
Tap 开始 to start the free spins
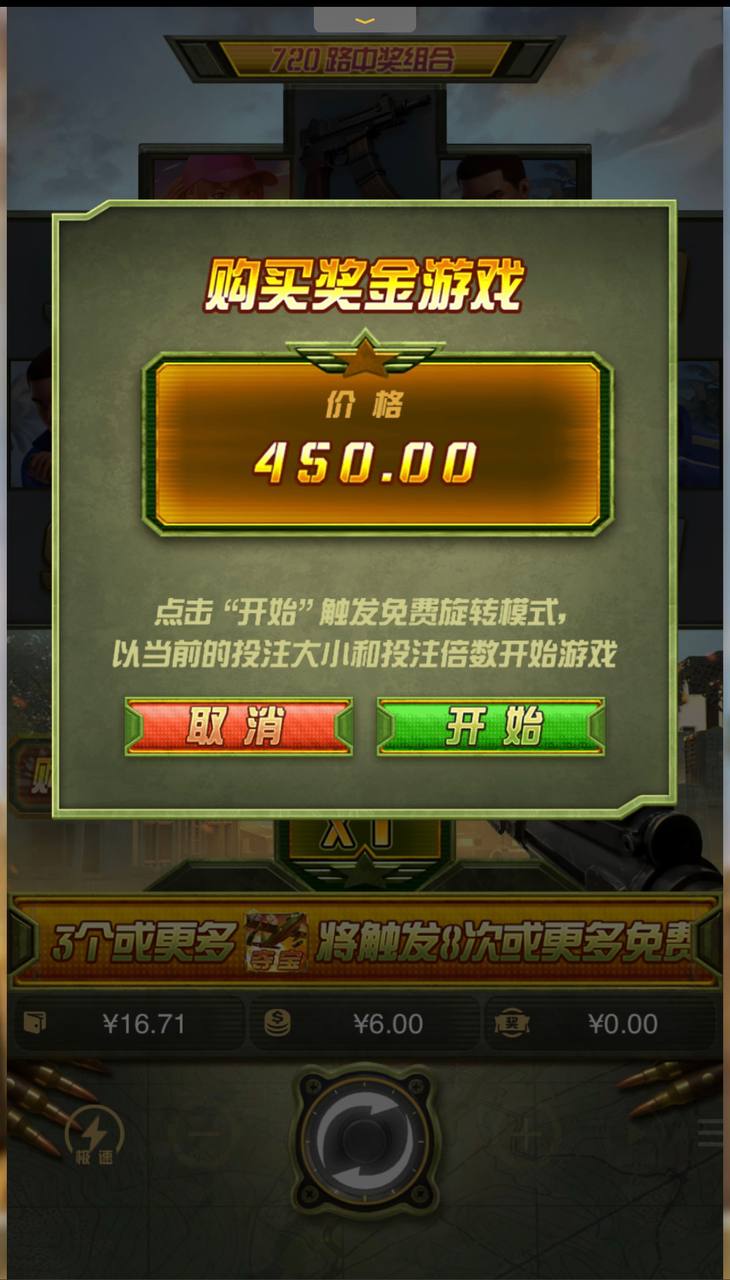click(491, 726)
